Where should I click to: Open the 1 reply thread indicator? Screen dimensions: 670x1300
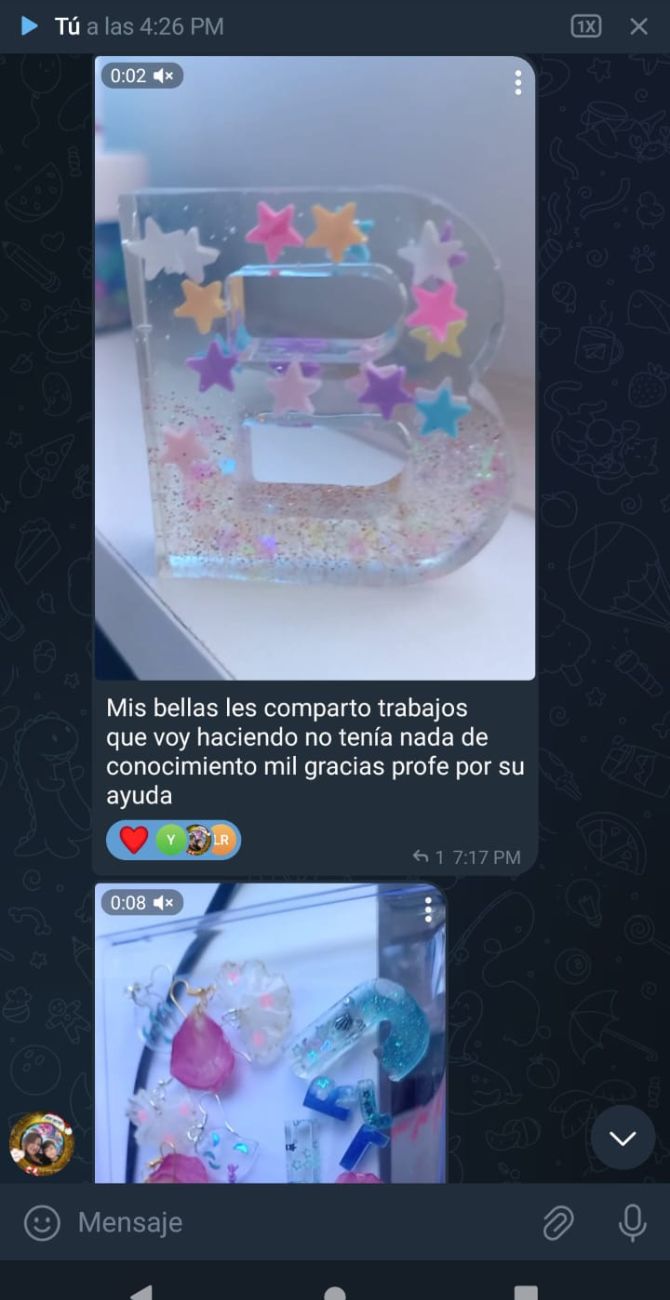(428, 857)
